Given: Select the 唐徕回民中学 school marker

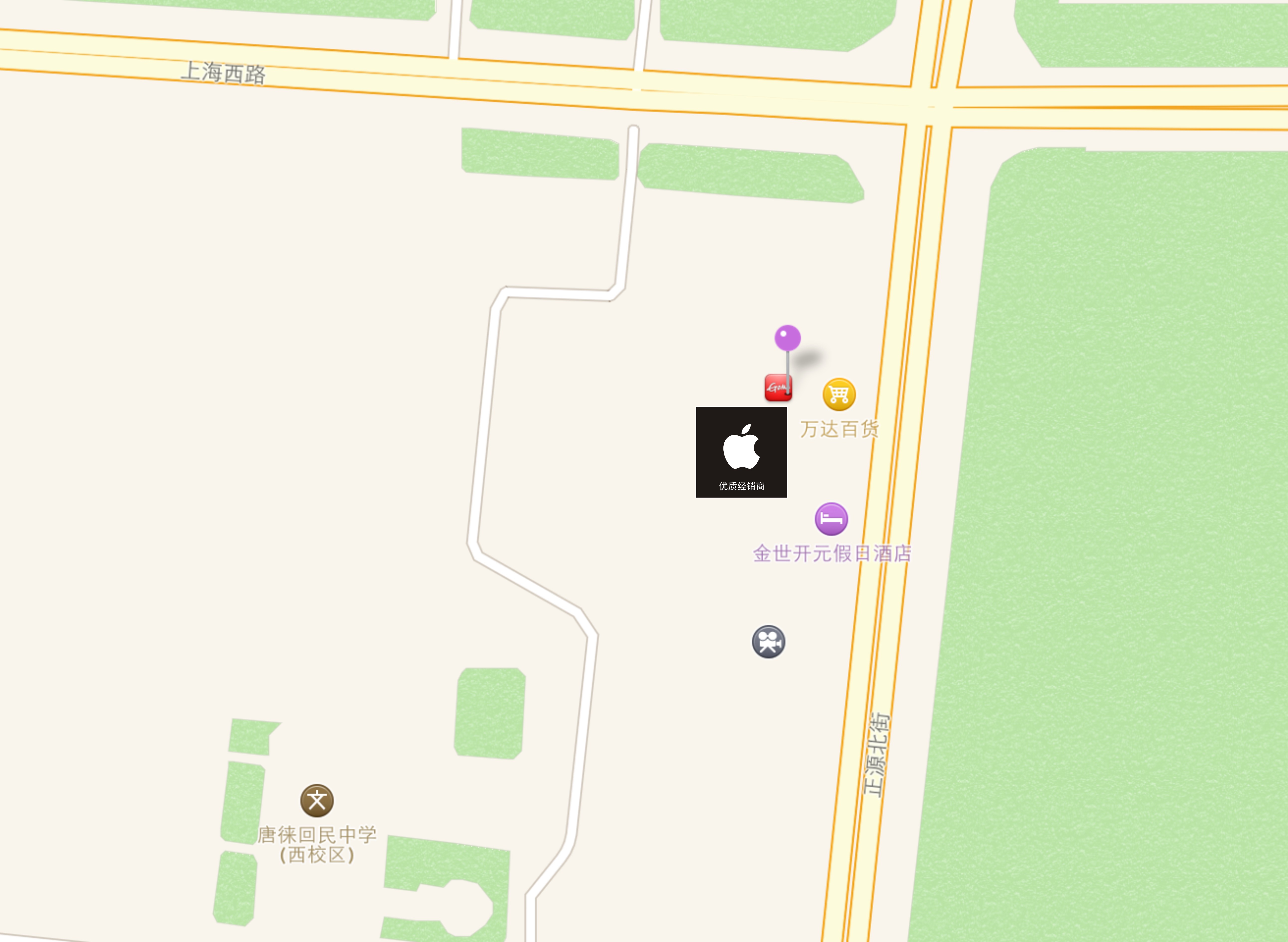Looking at the screenshot, I should 317,801.
